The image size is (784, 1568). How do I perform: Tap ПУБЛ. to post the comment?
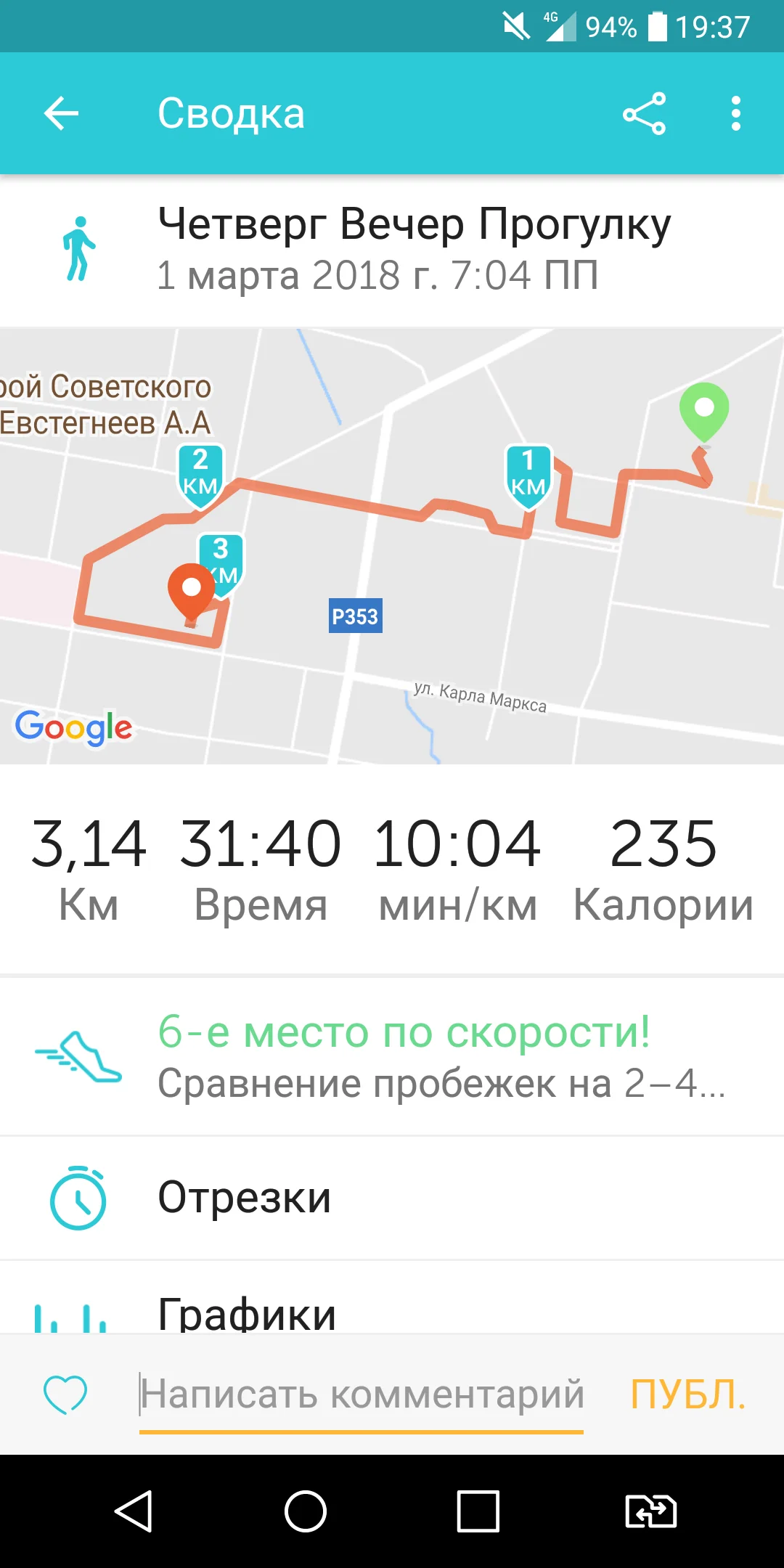[688, 1395]
